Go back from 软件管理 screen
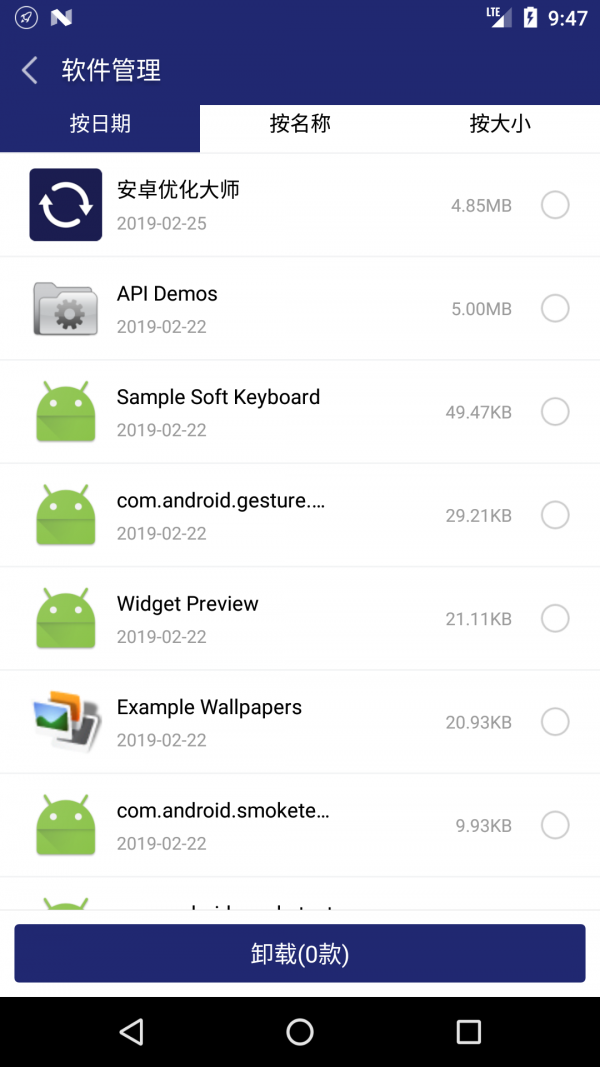Screen dimensions: 600x1067 pos(30,70)
